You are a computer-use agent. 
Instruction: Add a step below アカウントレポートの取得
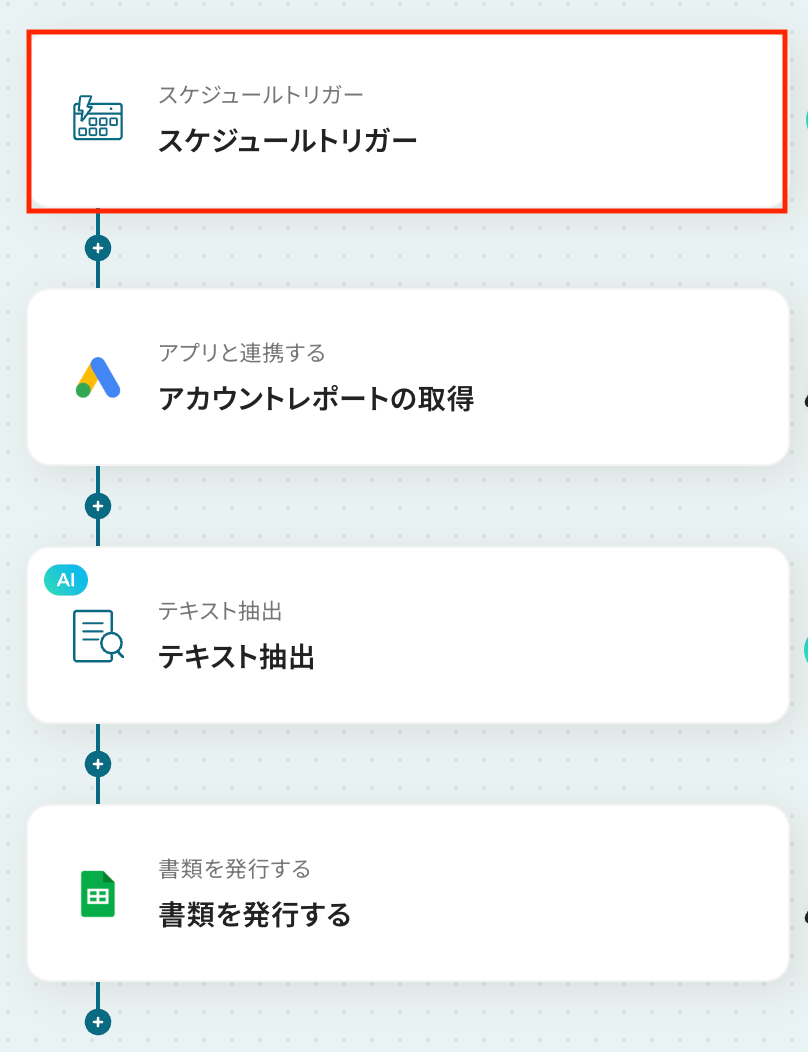pos(98,506)
